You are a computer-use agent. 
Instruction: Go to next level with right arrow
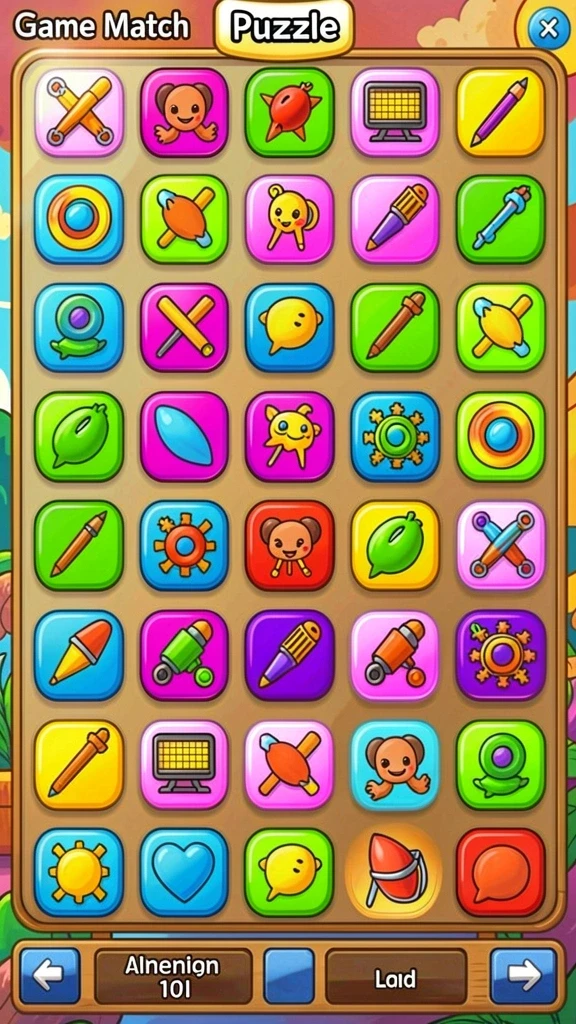pyautogui.click(x=524, y=976)
